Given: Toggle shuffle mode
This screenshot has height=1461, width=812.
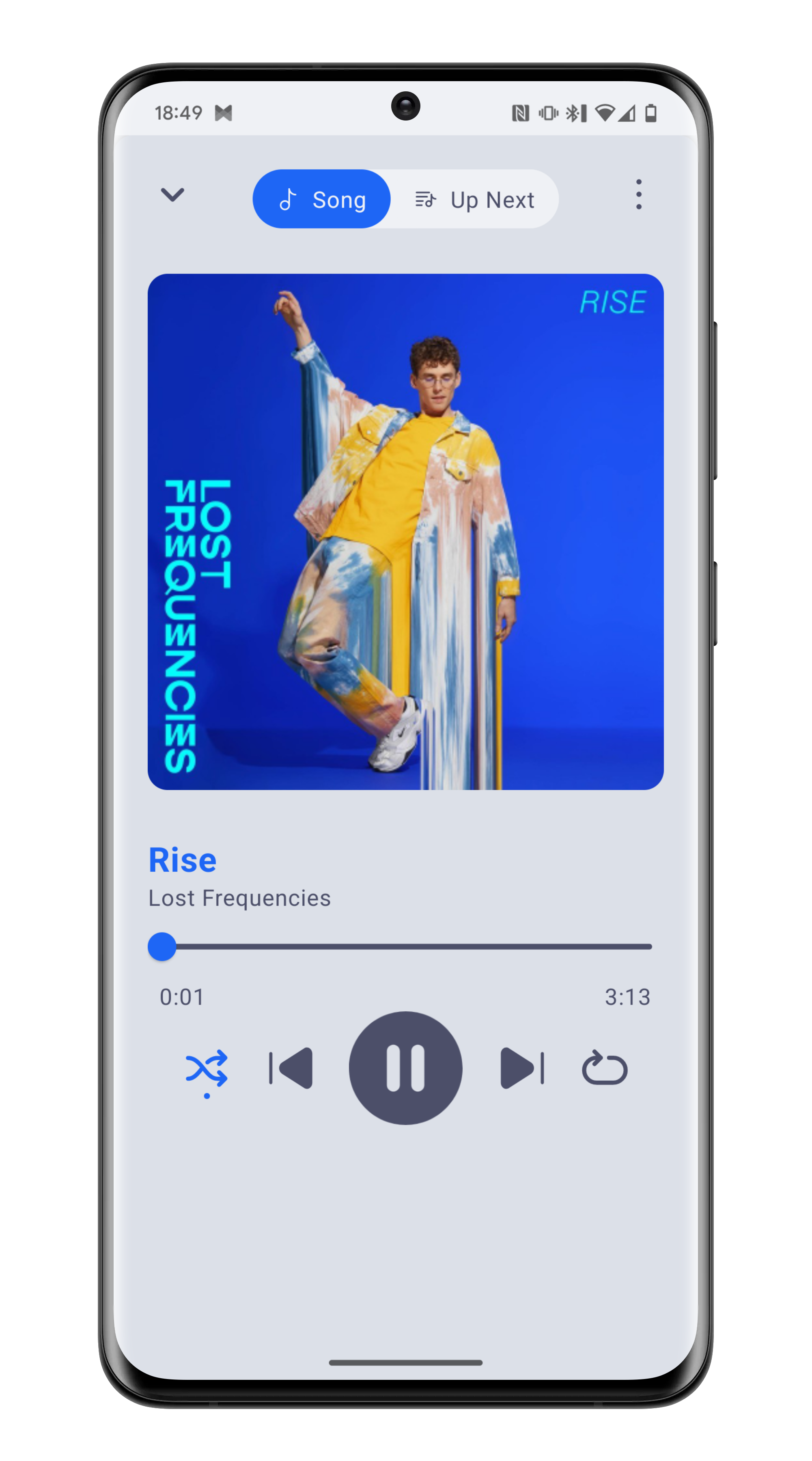Looking at the screenshot, I should coord(207,1069).
